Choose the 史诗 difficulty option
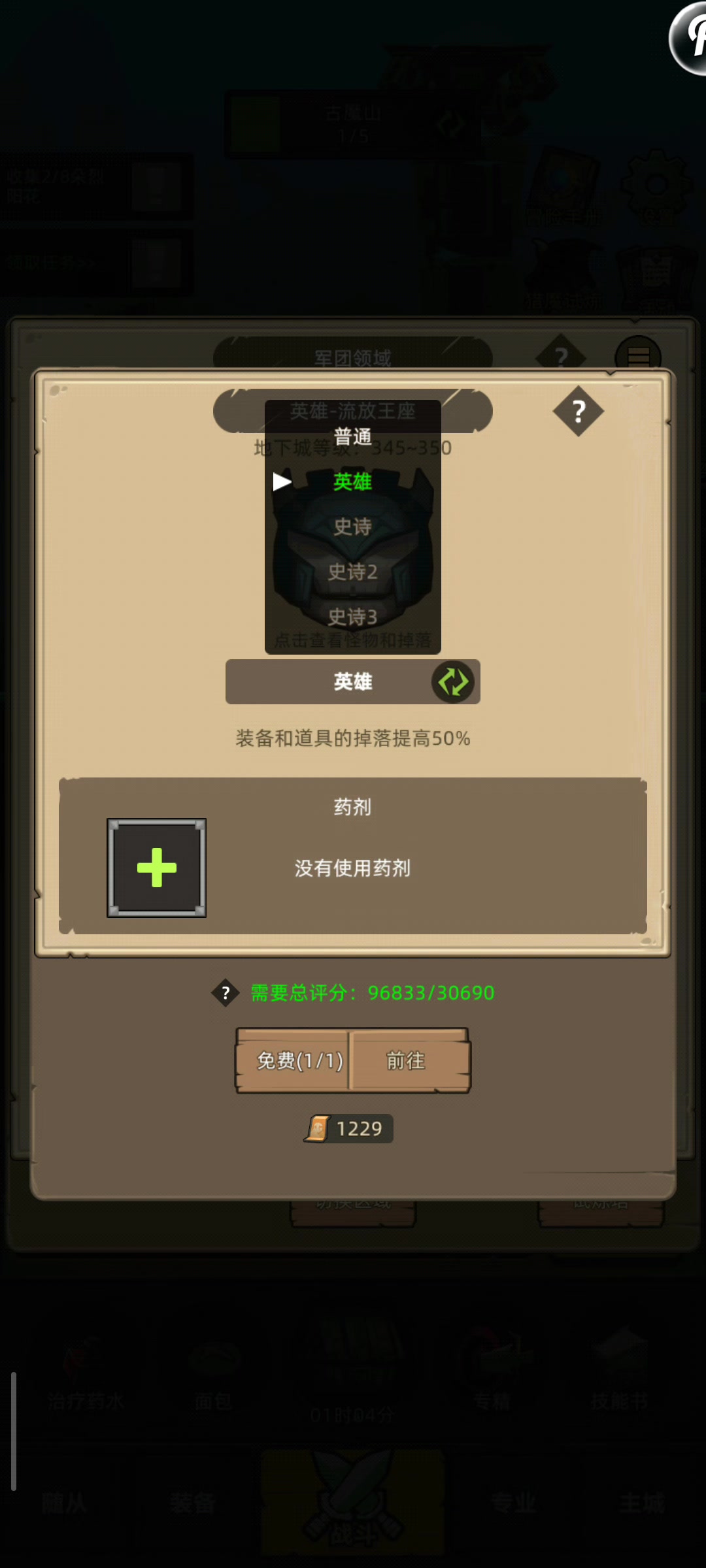706x1568 pixels. click(352, 527)
